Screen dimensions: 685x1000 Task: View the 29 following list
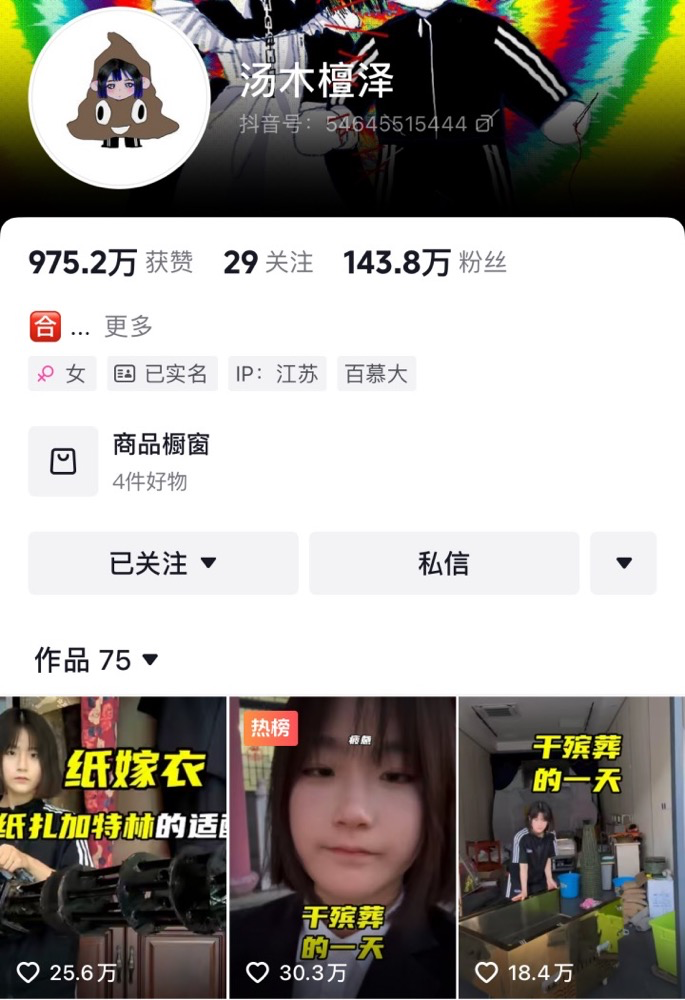point(268,263)
